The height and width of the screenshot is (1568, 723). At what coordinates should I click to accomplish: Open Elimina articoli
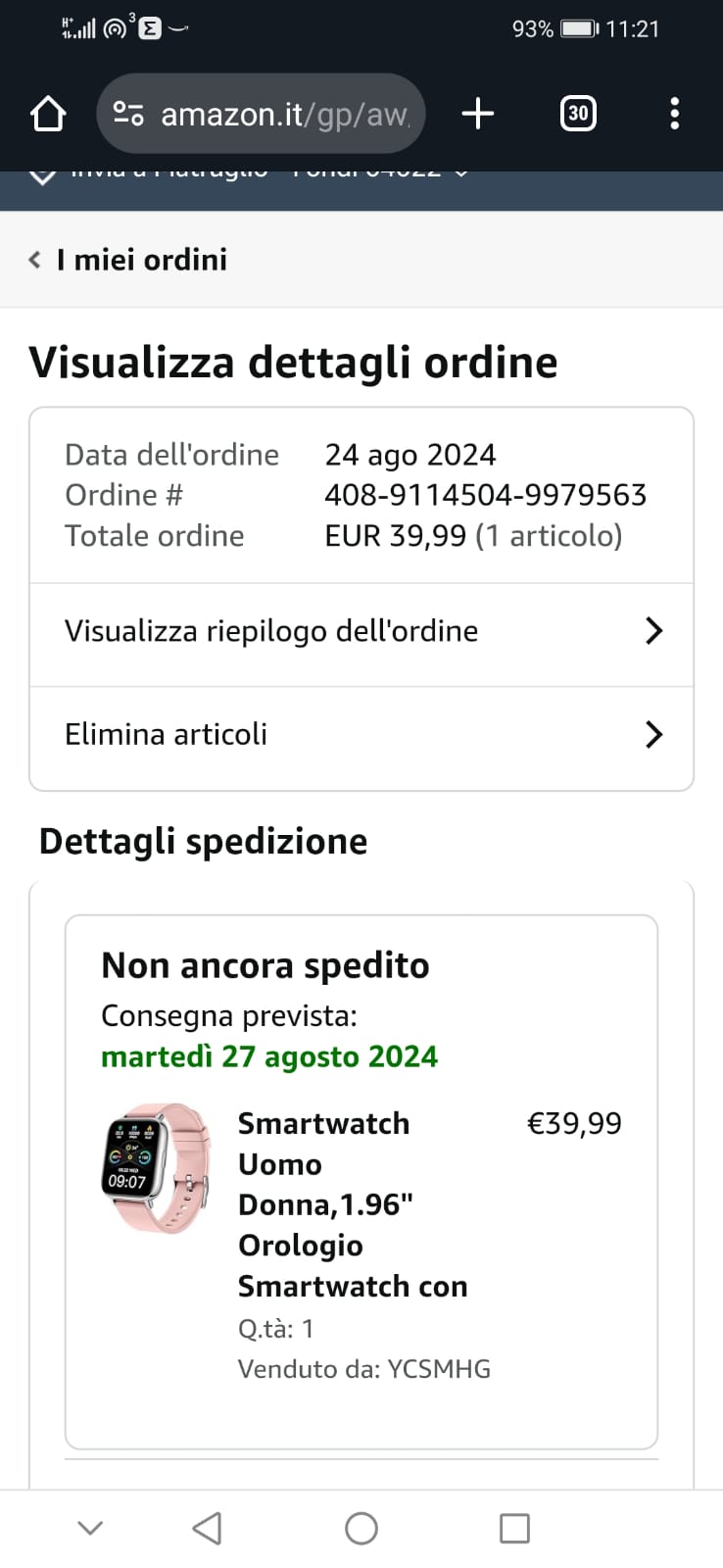[361, 735]
